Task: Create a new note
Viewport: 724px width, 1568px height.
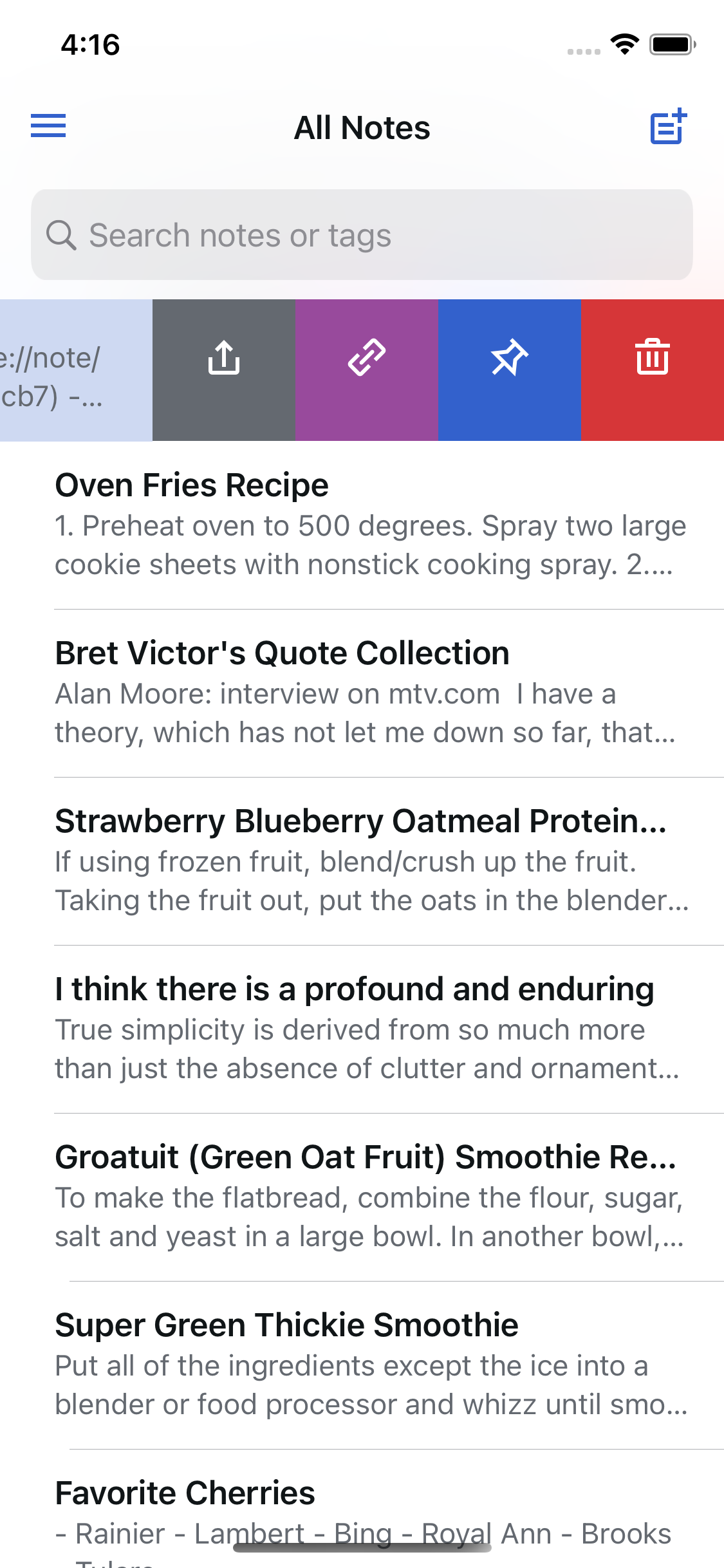Action: pyautogui.click(x=669, y=126)
